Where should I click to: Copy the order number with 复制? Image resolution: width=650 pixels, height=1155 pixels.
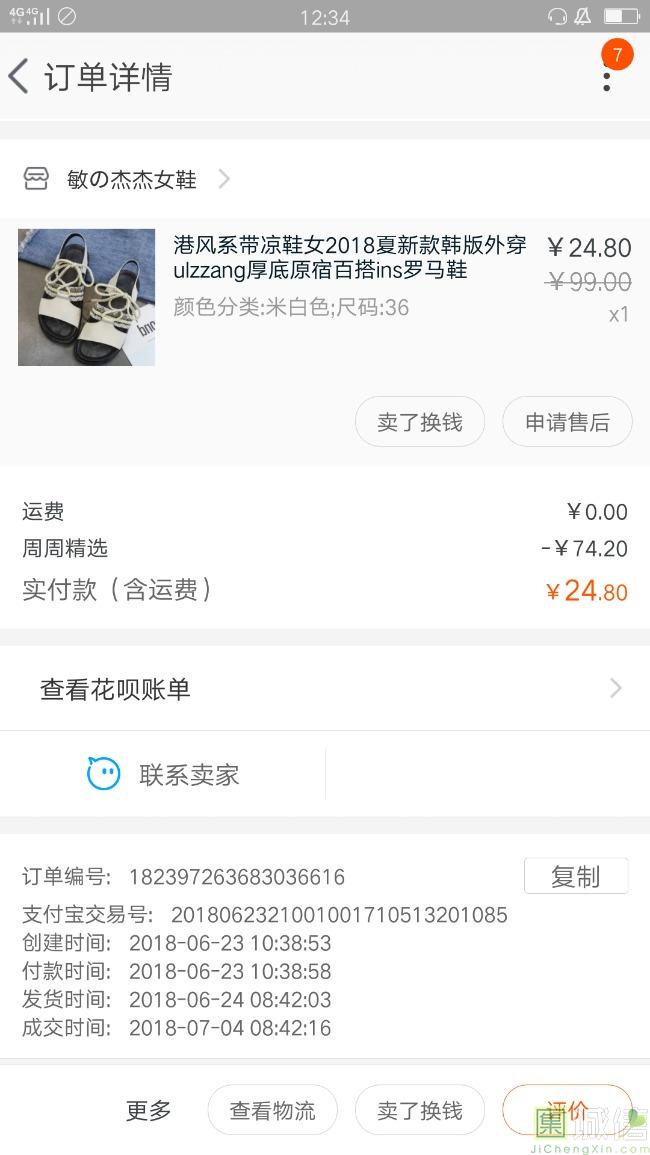coord(576,876)
